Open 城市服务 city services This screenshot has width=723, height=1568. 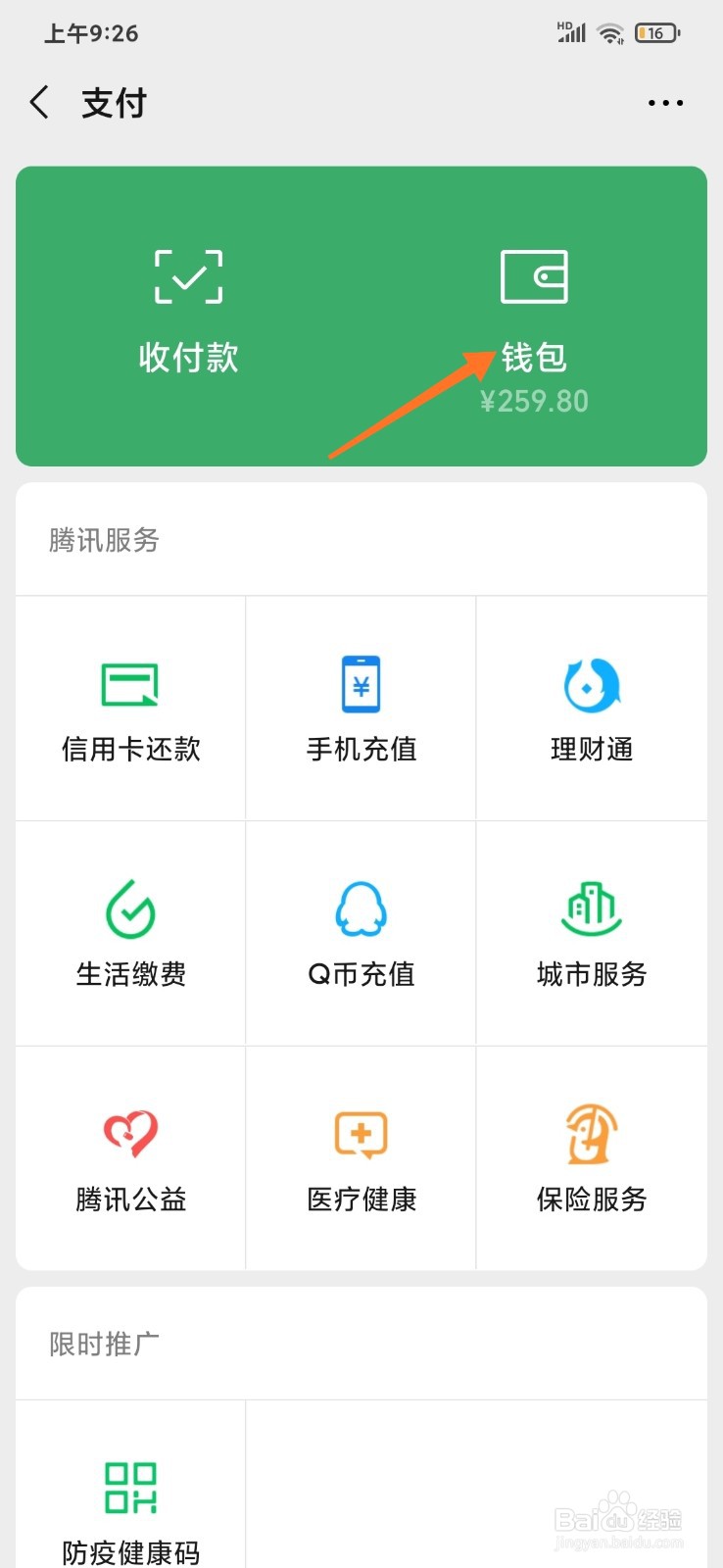point(591,933)
